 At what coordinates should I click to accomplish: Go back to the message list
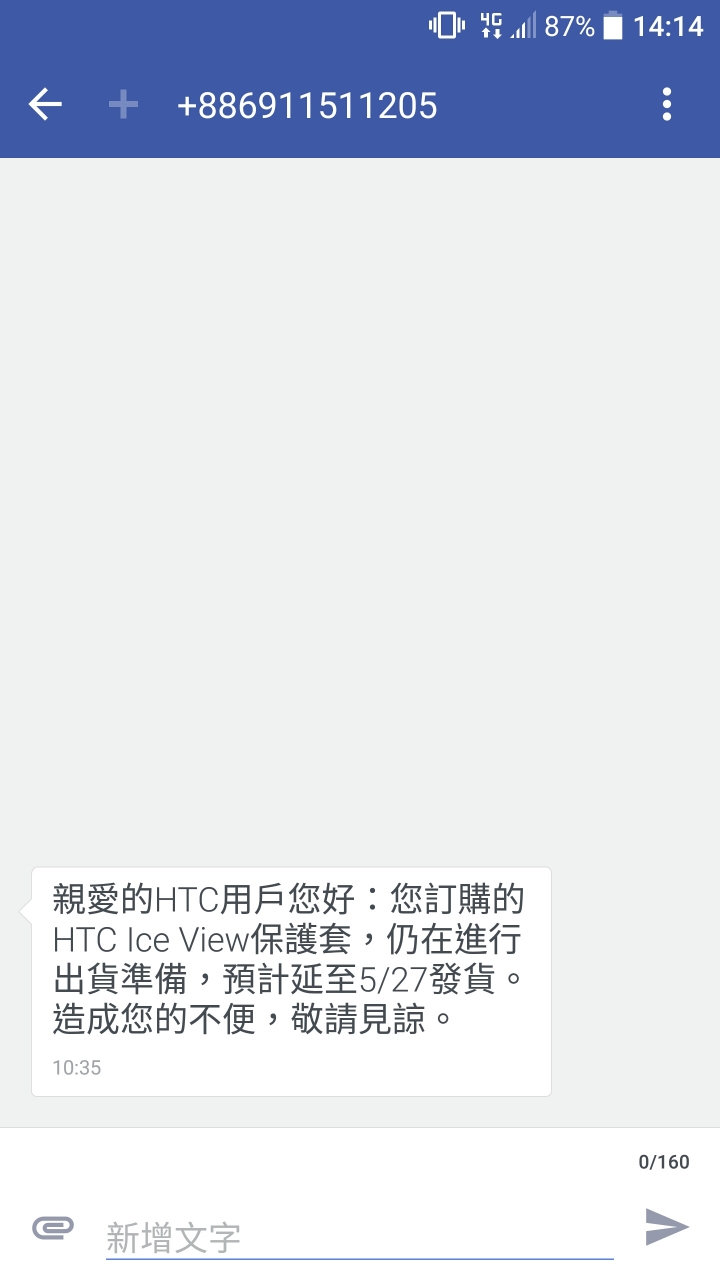tap(45, 104)
